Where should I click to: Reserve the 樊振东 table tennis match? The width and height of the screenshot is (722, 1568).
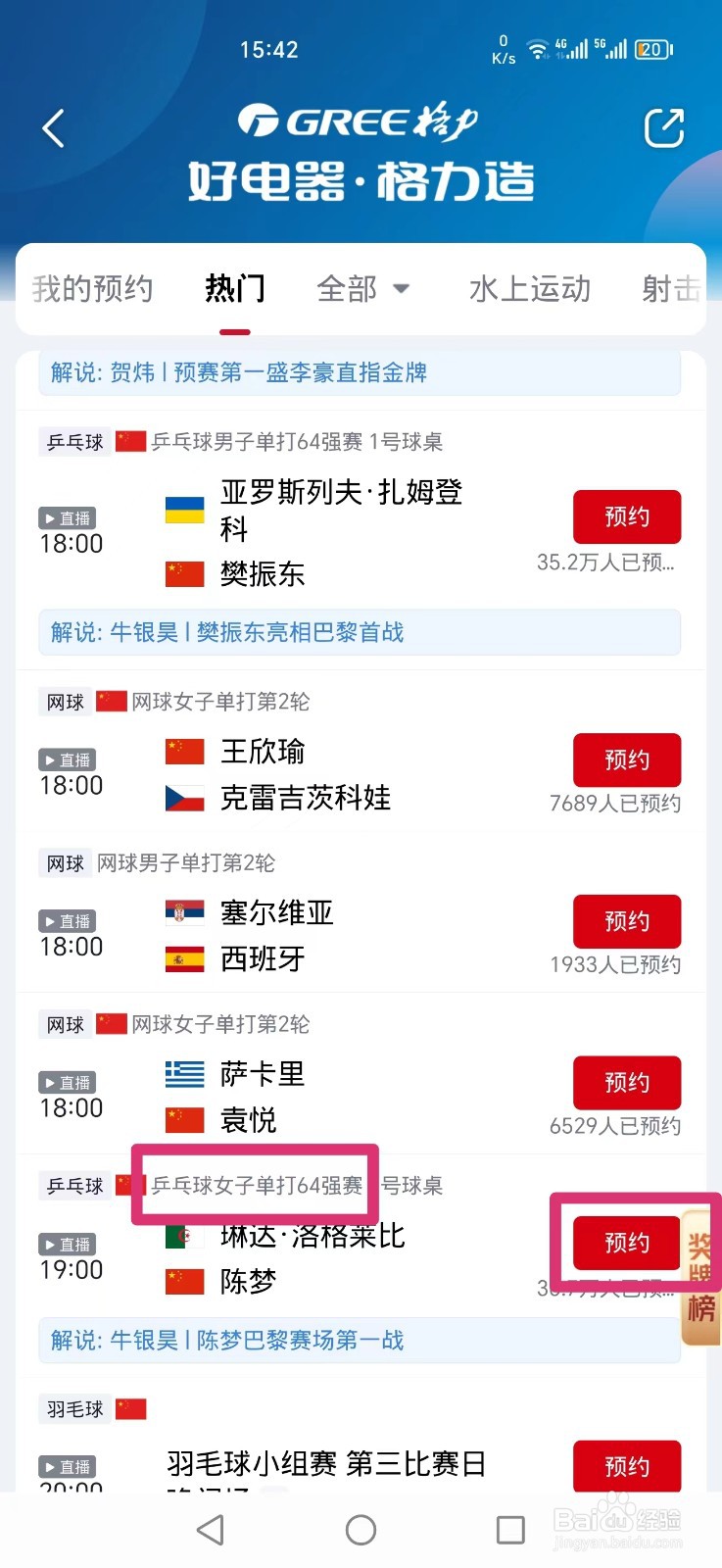click(627, 516)
